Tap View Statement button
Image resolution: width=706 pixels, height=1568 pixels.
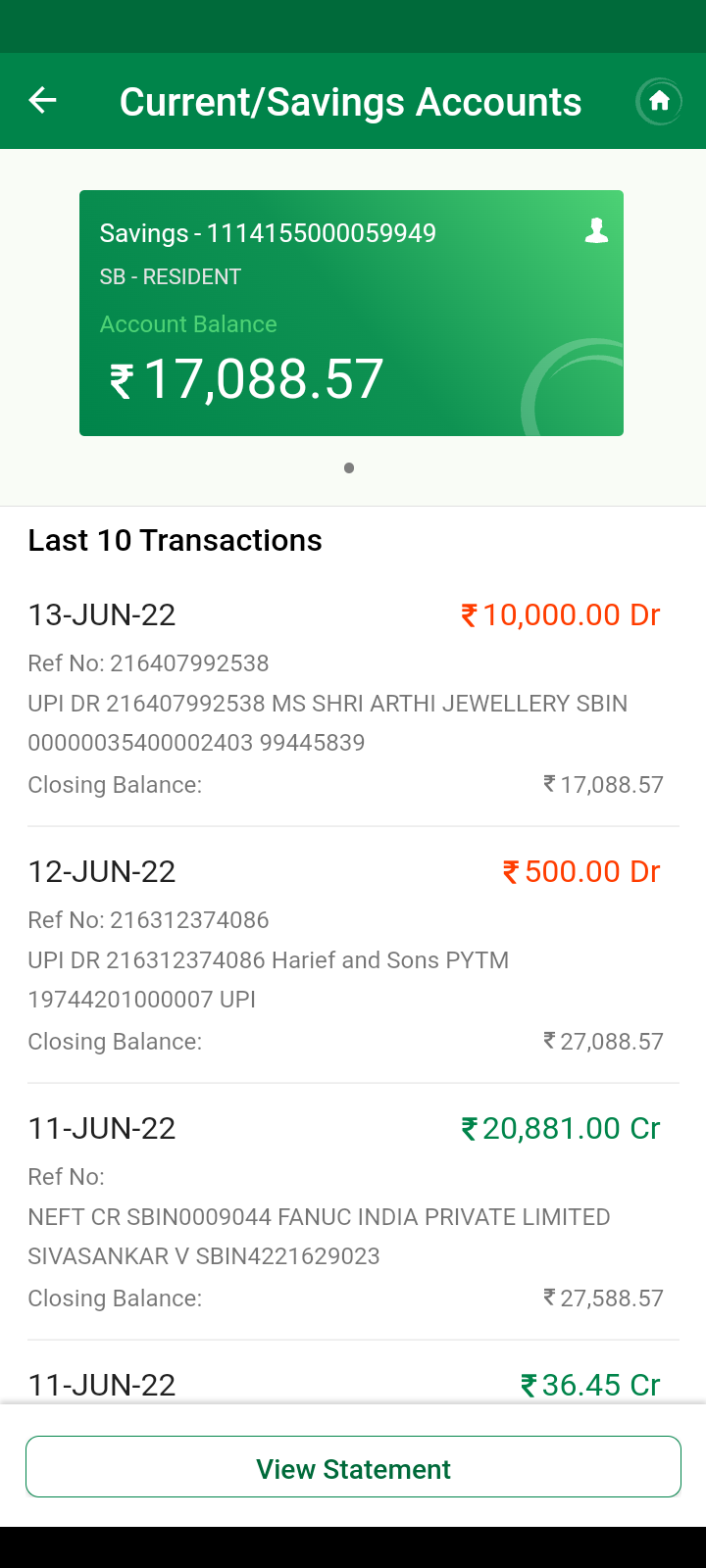click(353, 1467)
